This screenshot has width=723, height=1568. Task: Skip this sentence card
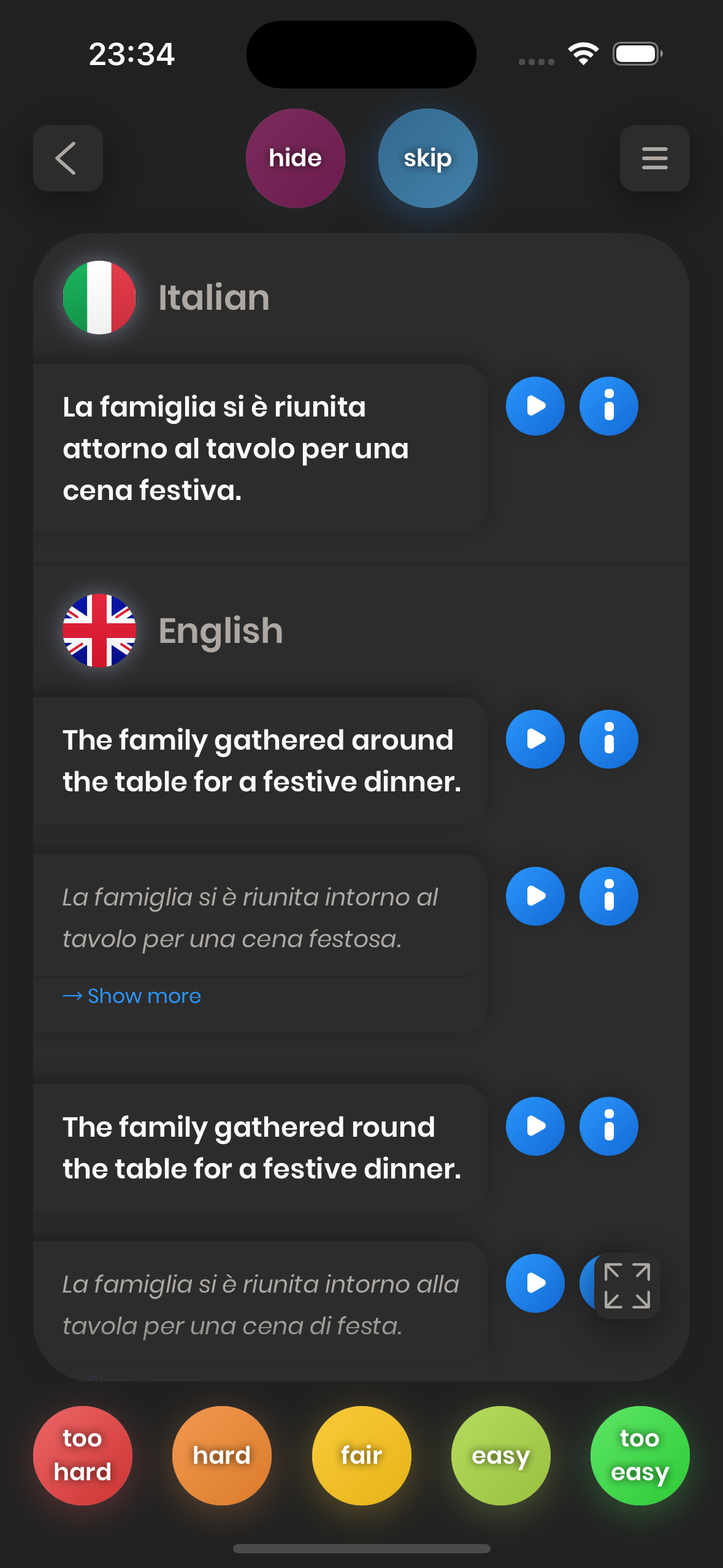427,158
